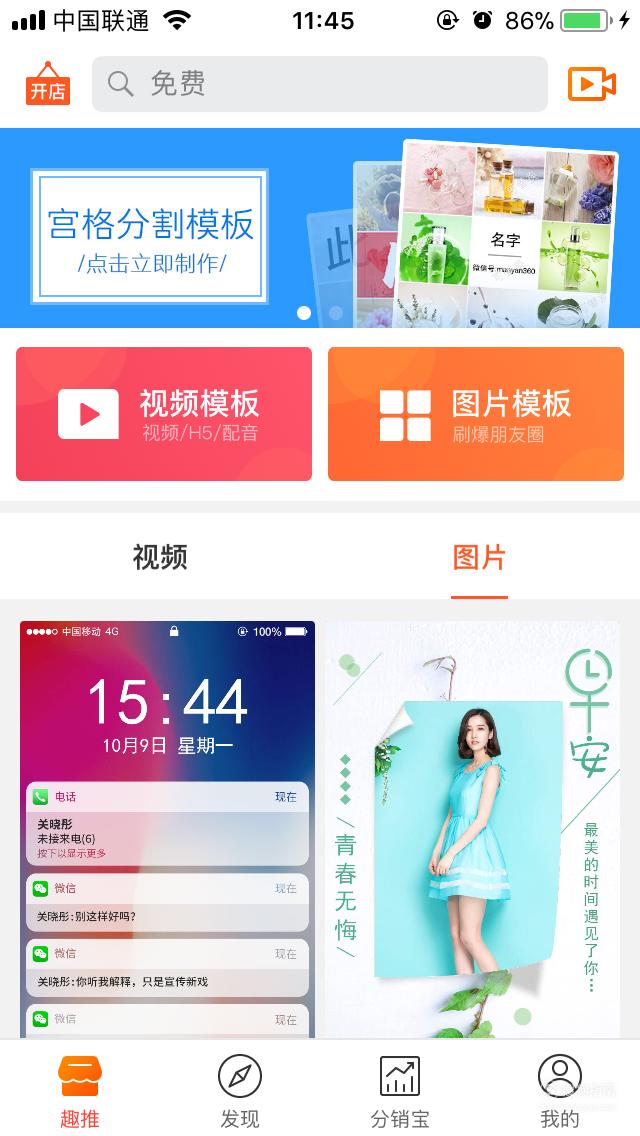The height and width of the screenshot is (1136, 640).
Task: Open the orange video camera icon
Action: pyautogui.click(x=591, y=84)
